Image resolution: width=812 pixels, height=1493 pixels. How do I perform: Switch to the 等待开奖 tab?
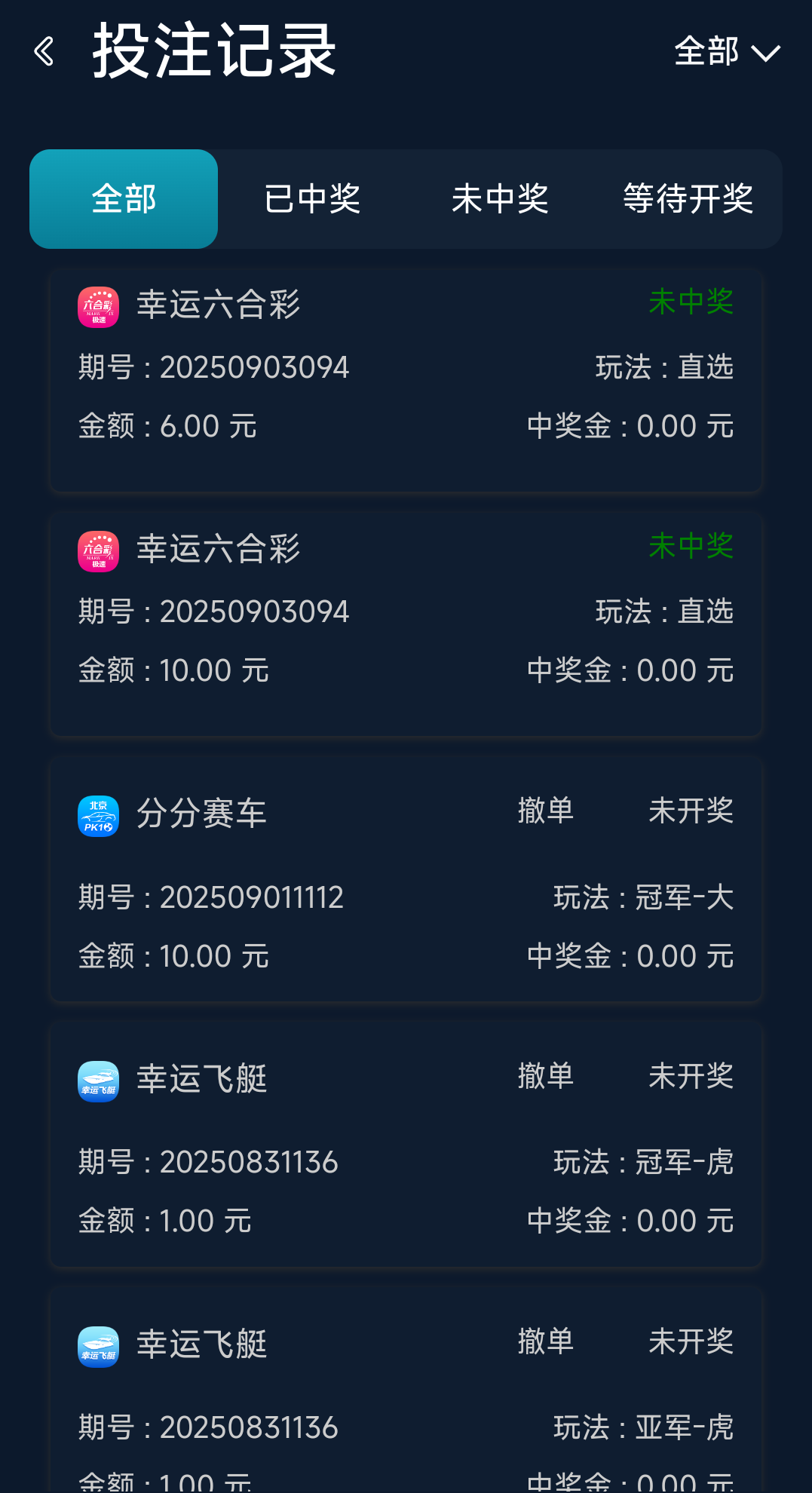688,199
